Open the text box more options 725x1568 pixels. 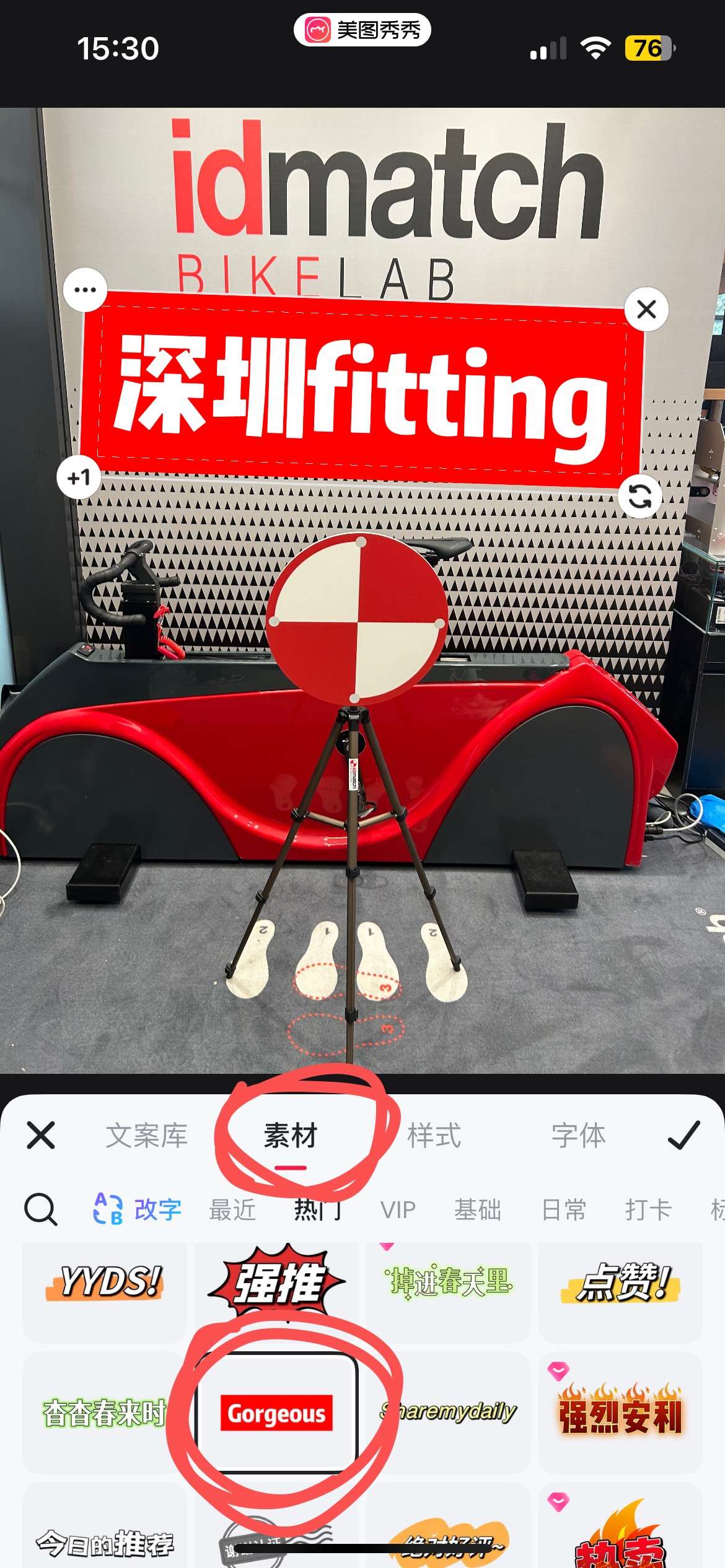(85, 290)
